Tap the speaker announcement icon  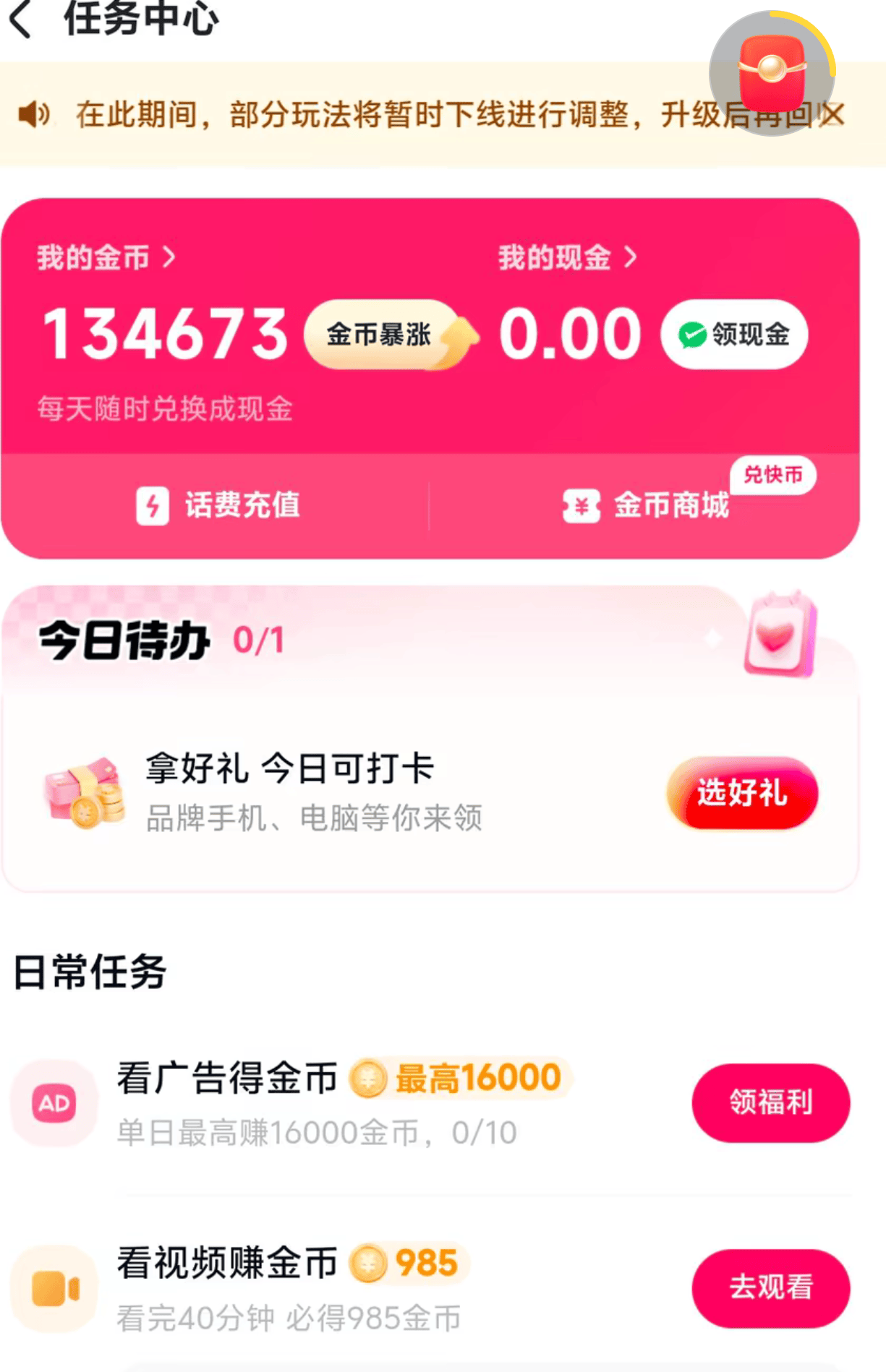[35, 113]
